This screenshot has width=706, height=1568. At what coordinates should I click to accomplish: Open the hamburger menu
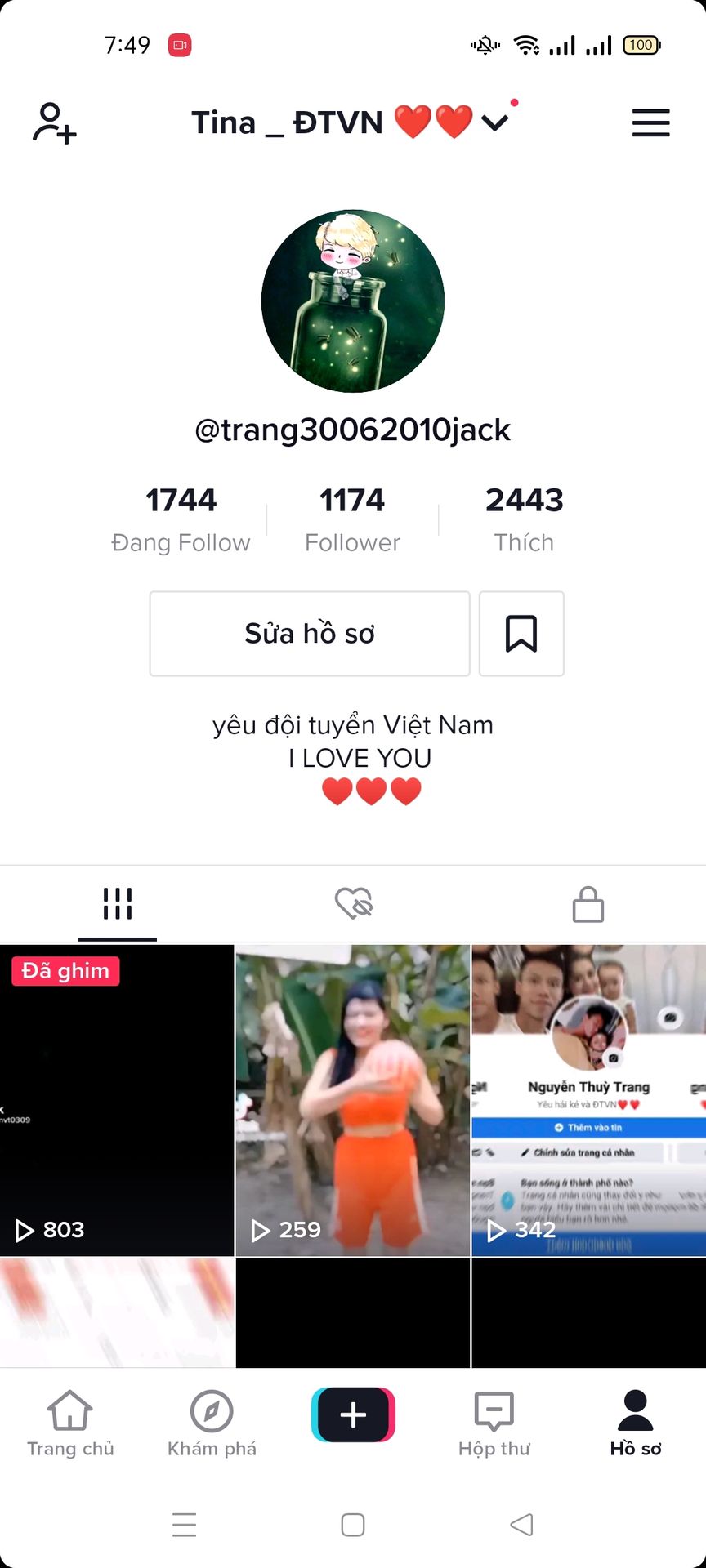click(650, 122)
